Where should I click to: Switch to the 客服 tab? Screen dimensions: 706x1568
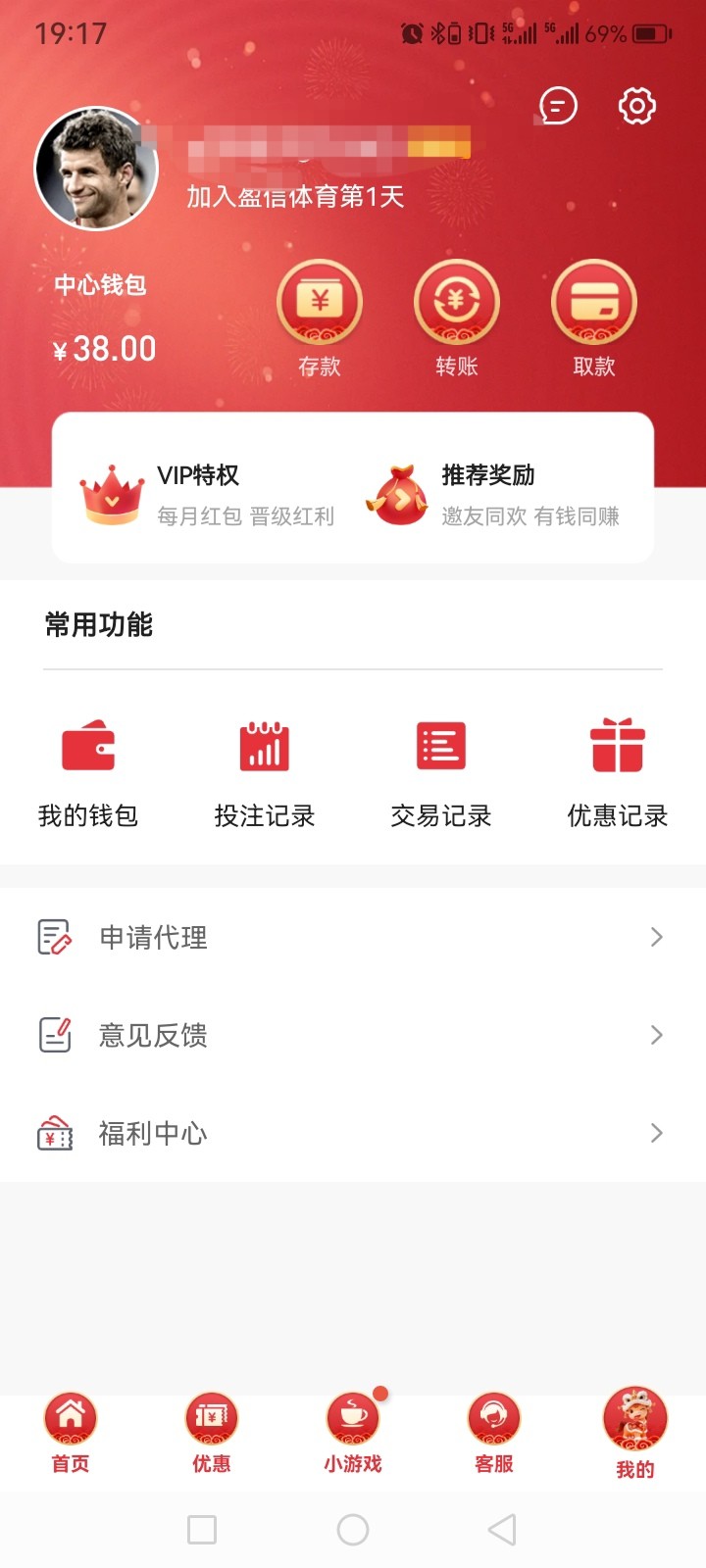pyautogui.click(x=494, y=1433)
